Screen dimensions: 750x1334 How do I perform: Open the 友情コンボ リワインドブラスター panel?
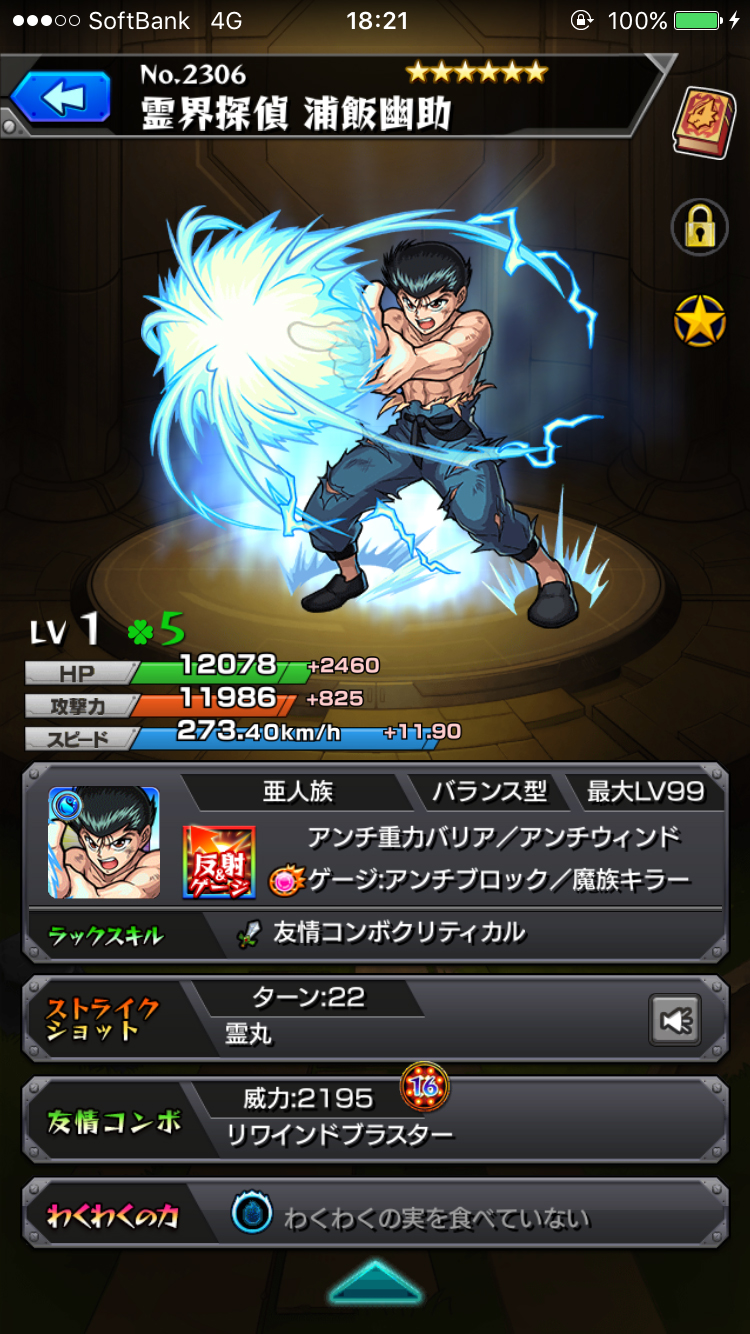point(375,1118)
